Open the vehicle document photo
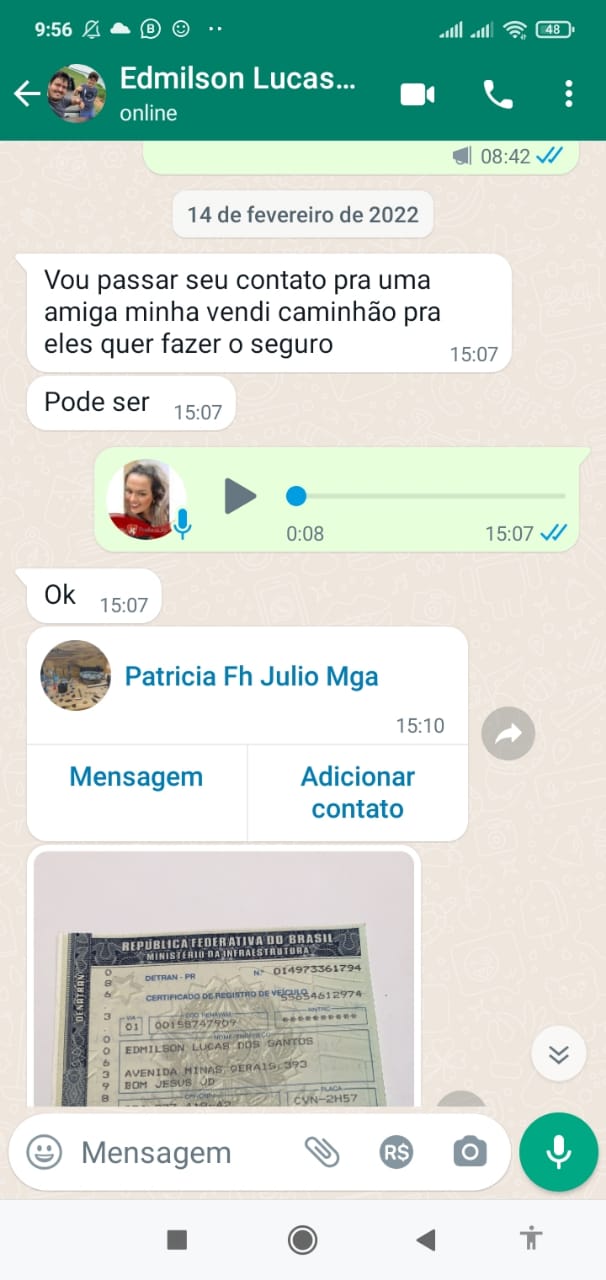The width and height of the screenshot is (606, 1280). (223, 980)
